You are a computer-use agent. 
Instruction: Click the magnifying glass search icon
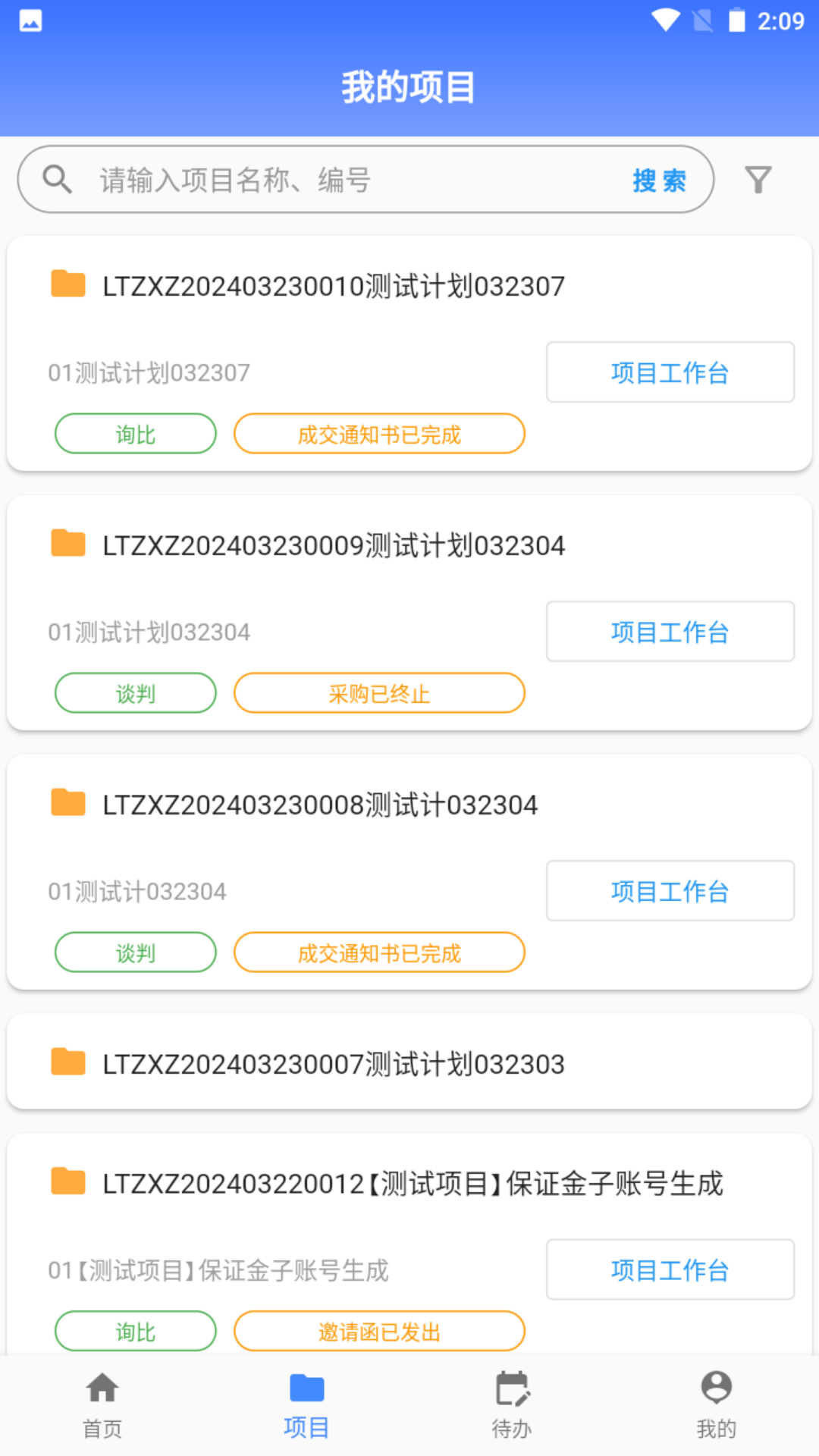coord(58,180)
